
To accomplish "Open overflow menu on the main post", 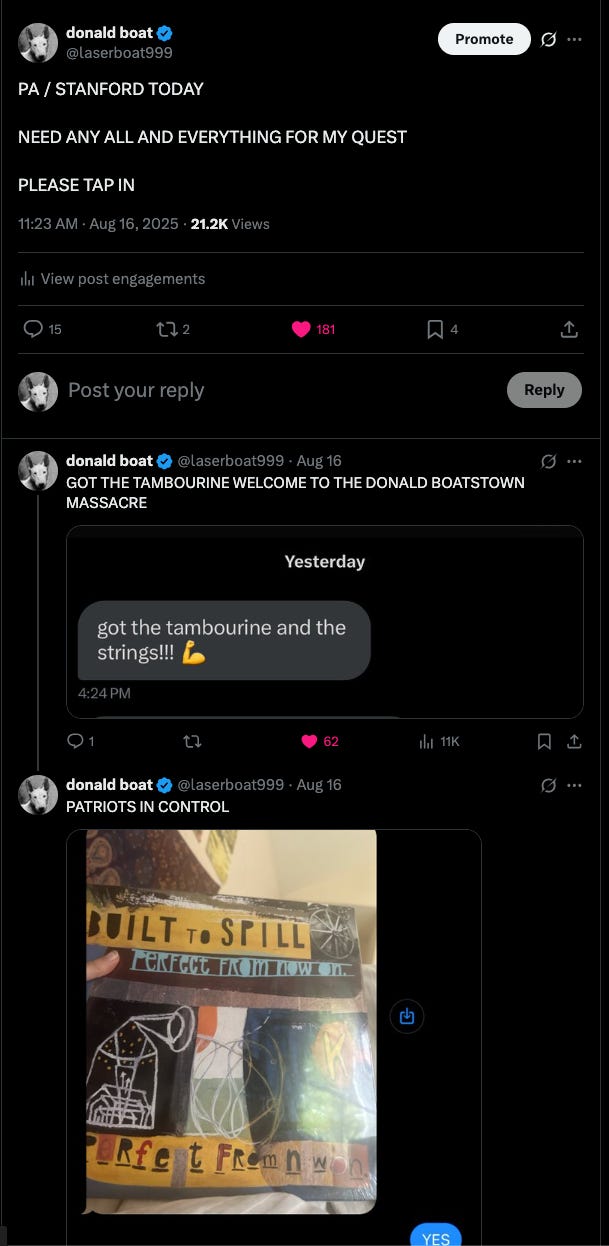I will pos(574,39).
